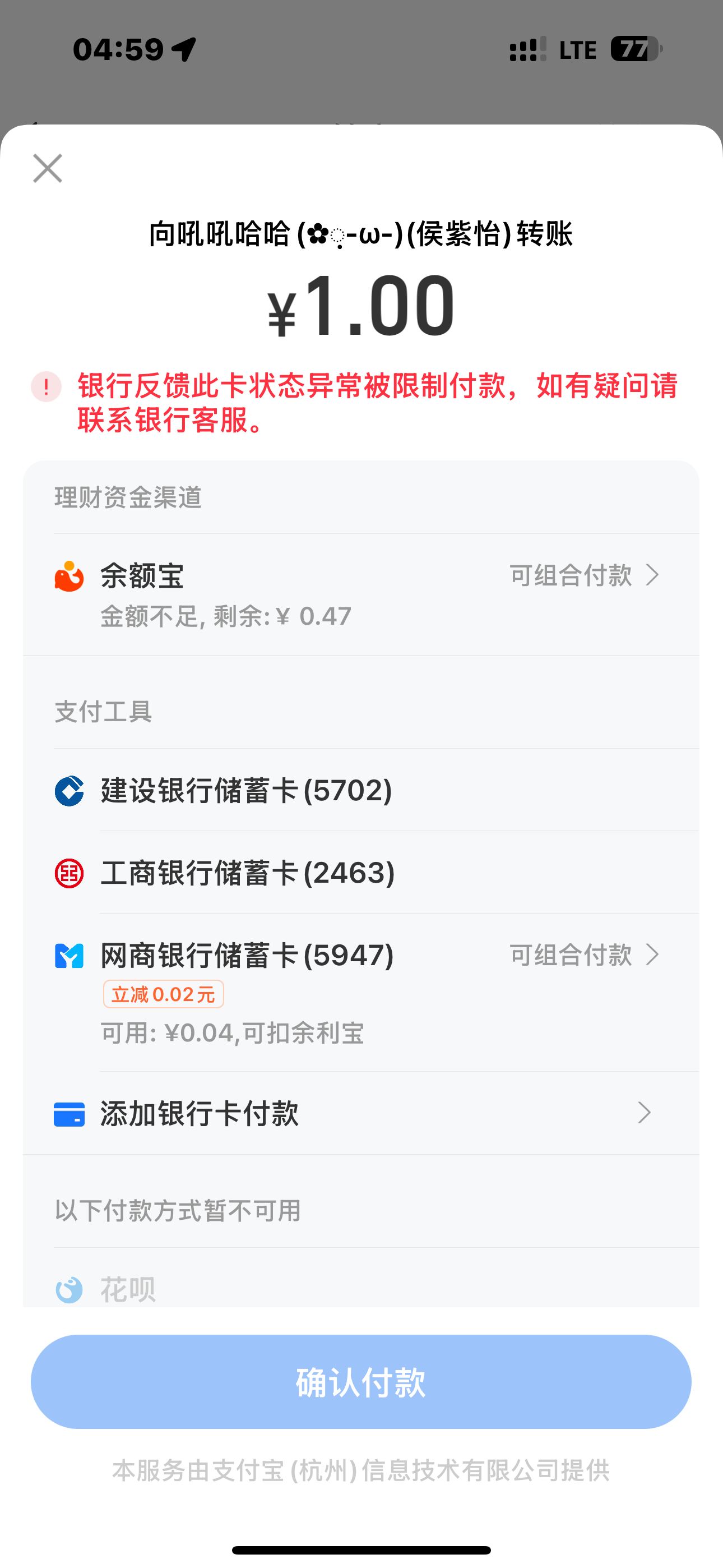The width and height of the screenshot is (723, 1568).
Task: Close the payment sheet
Action: click(x=48, y=169)
